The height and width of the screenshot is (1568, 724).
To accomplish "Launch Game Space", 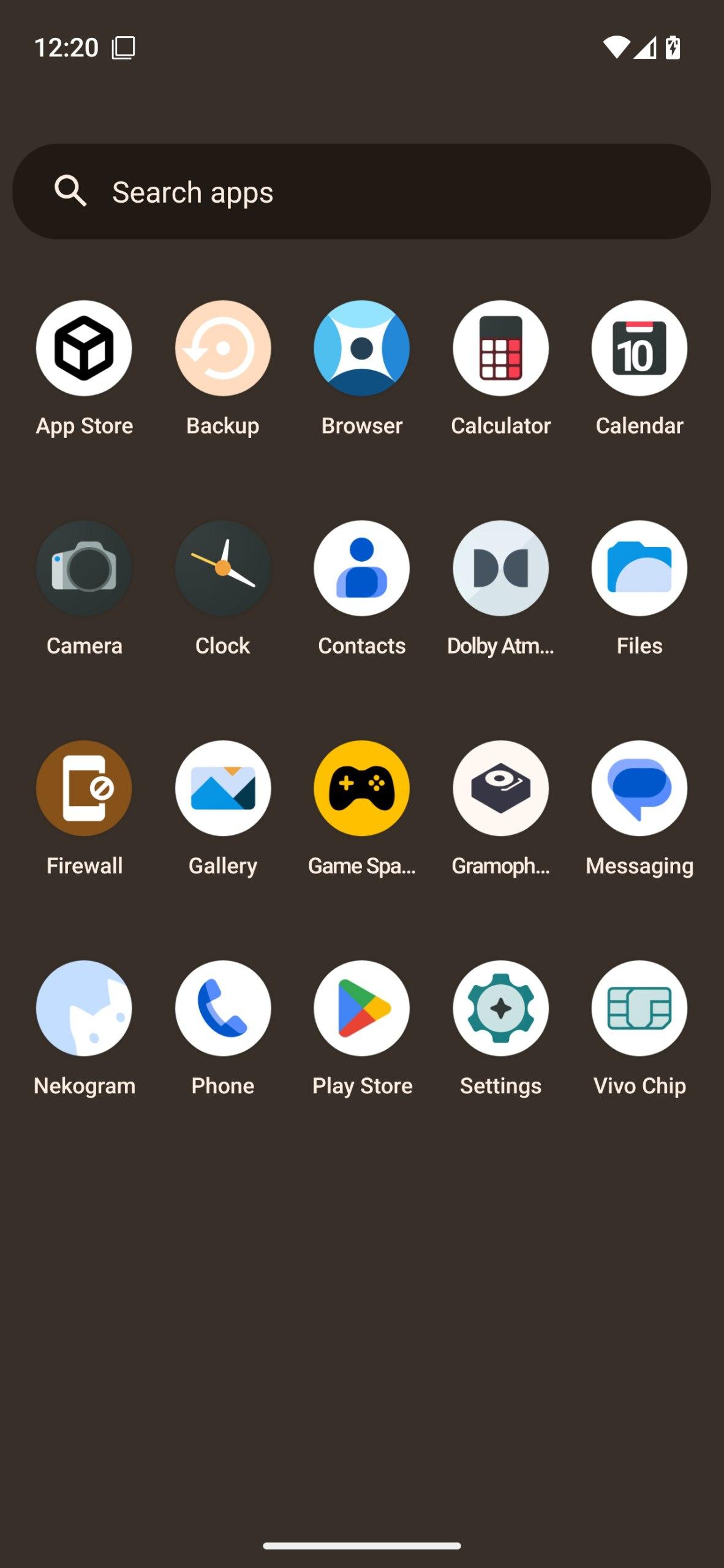I will (362, 788).
